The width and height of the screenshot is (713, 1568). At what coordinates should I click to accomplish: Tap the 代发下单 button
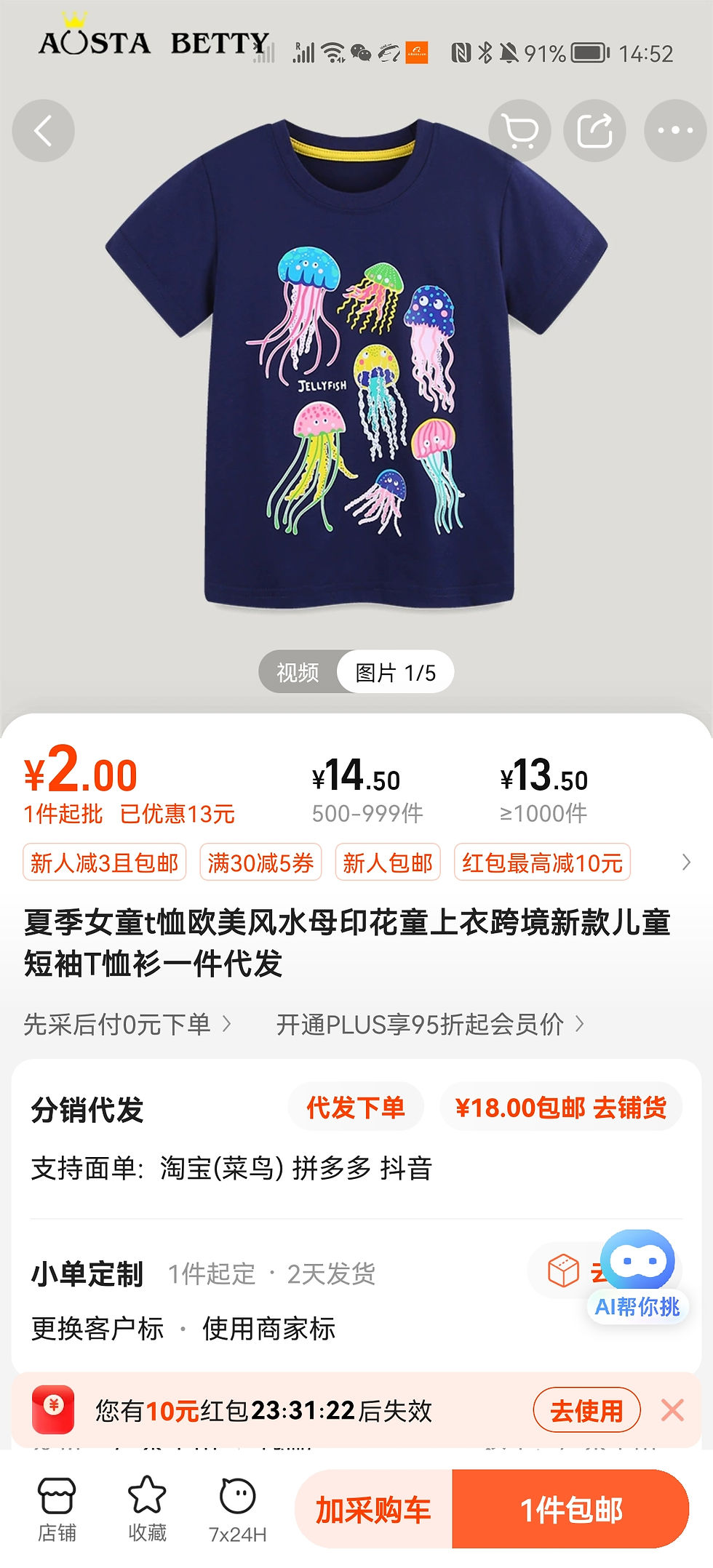pyautogui.click(x=355, y=1108)
